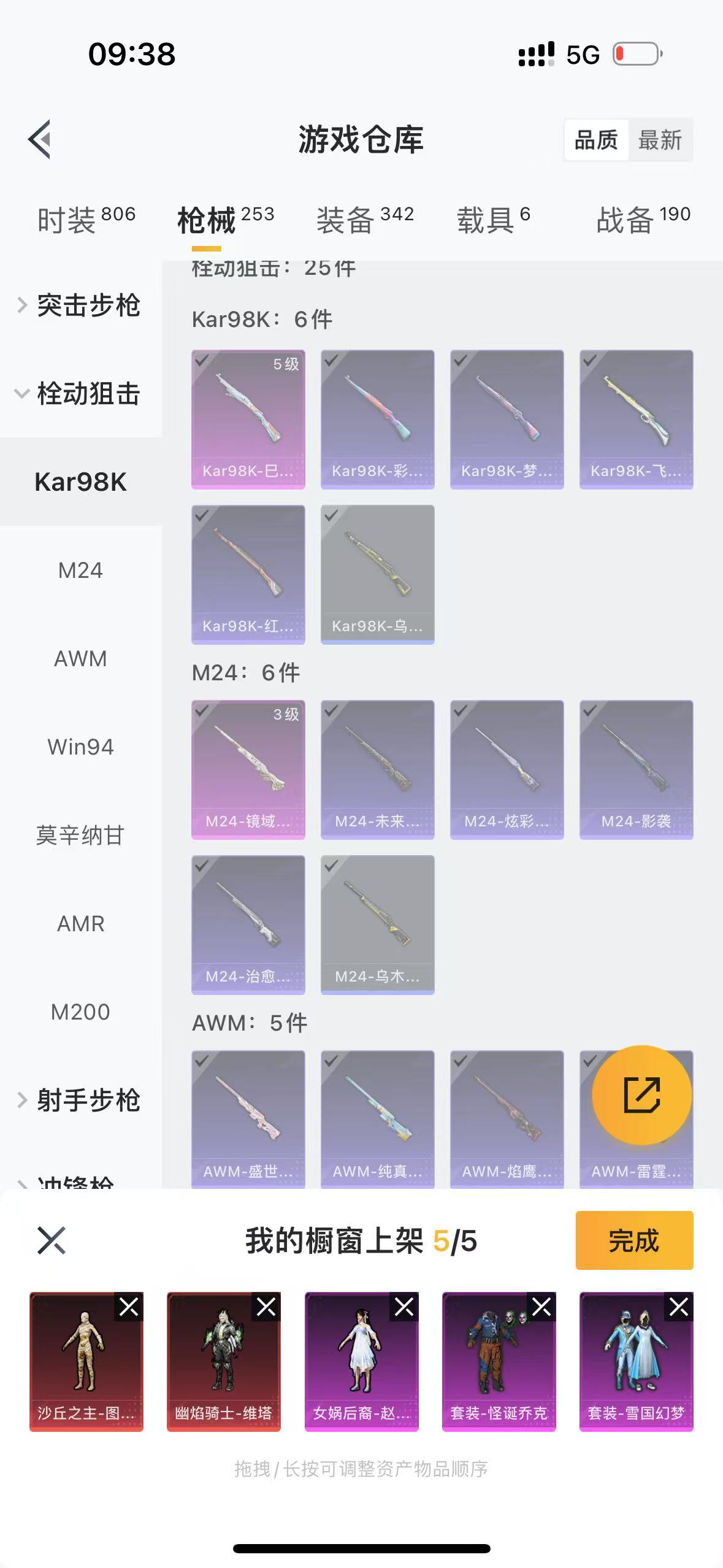Select the M24-镜域 weapon skin
723x1568 pixels.
pyautogui.click(x=248, y=769)
